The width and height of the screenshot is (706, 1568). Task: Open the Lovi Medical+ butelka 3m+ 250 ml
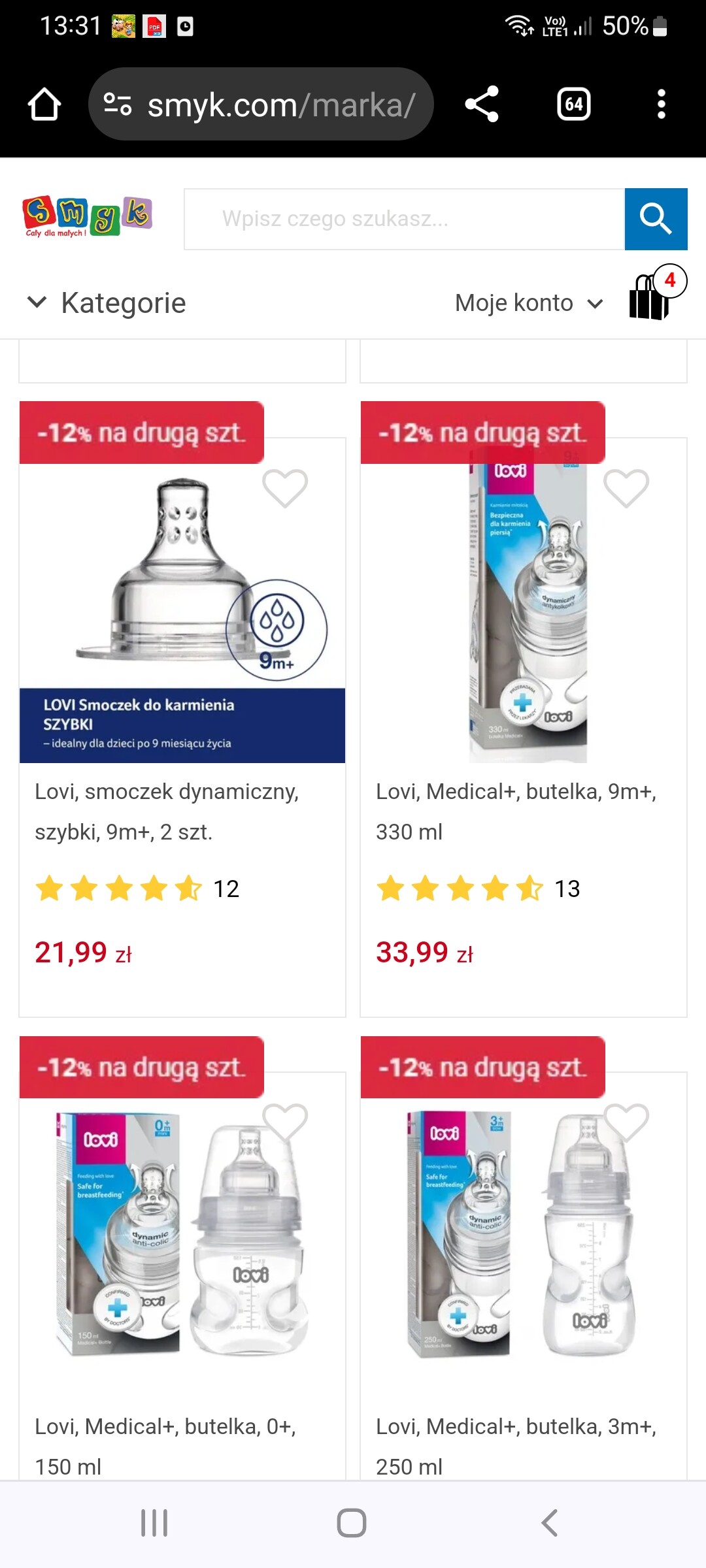516,1445
